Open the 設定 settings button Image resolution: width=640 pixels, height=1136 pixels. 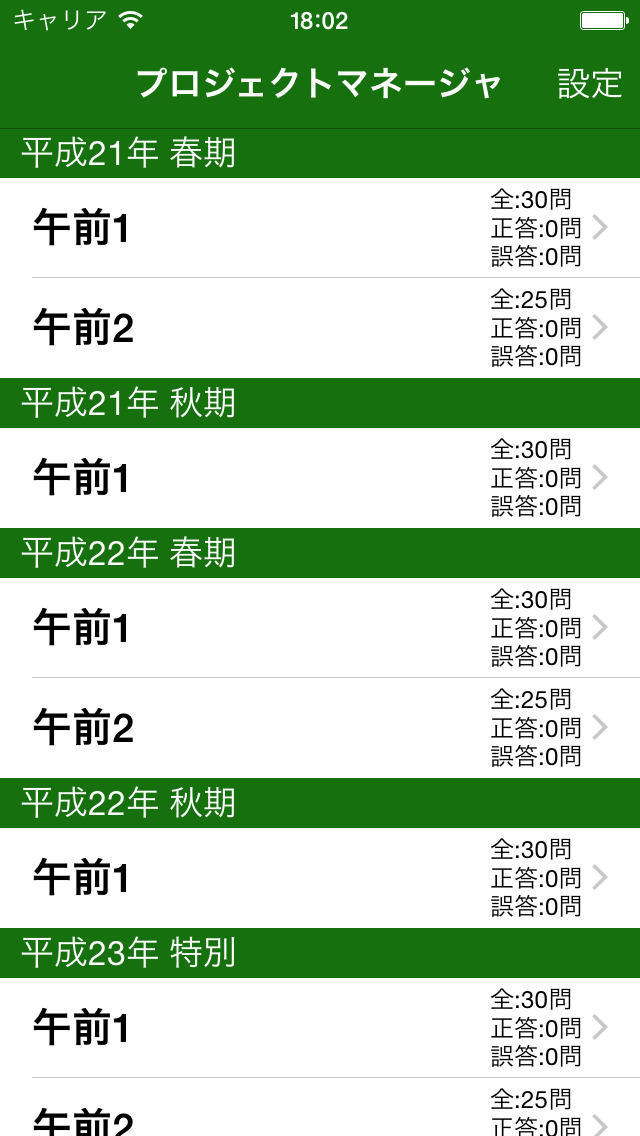[x=590, y=84]
